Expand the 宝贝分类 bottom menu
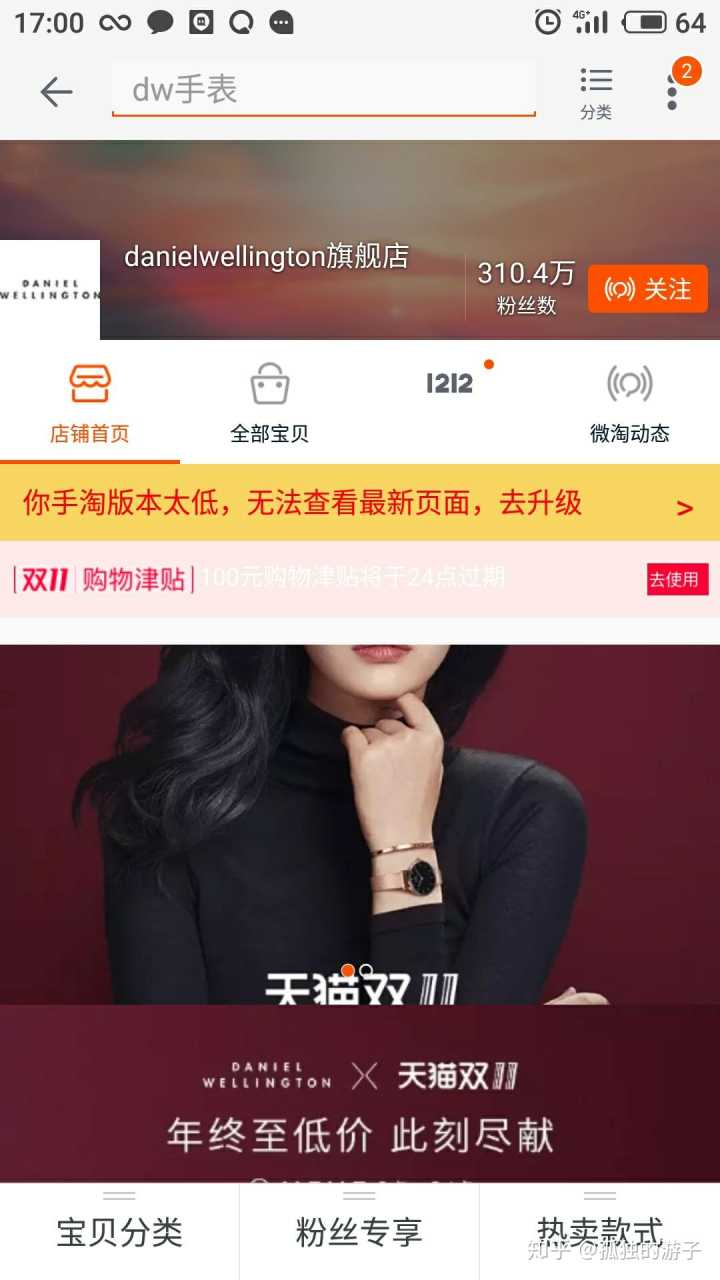720x1280 pixels. coord(119,1231)
